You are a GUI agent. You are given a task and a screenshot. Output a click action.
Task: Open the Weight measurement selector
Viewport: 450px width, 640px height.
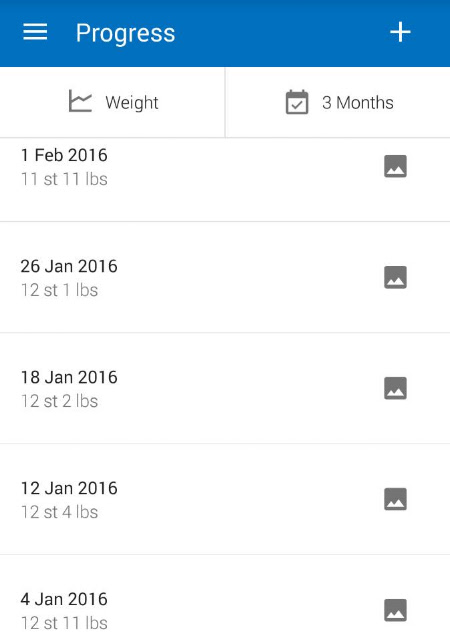(112, 102)
